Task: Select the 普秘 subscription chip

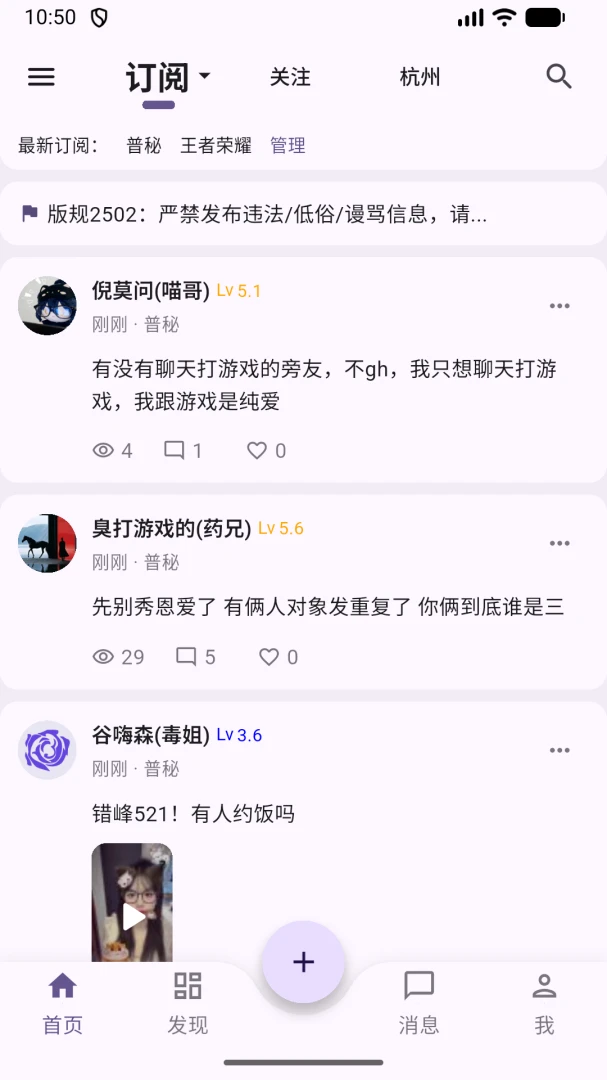Action: pyautogui.click(x=144, y=145)
